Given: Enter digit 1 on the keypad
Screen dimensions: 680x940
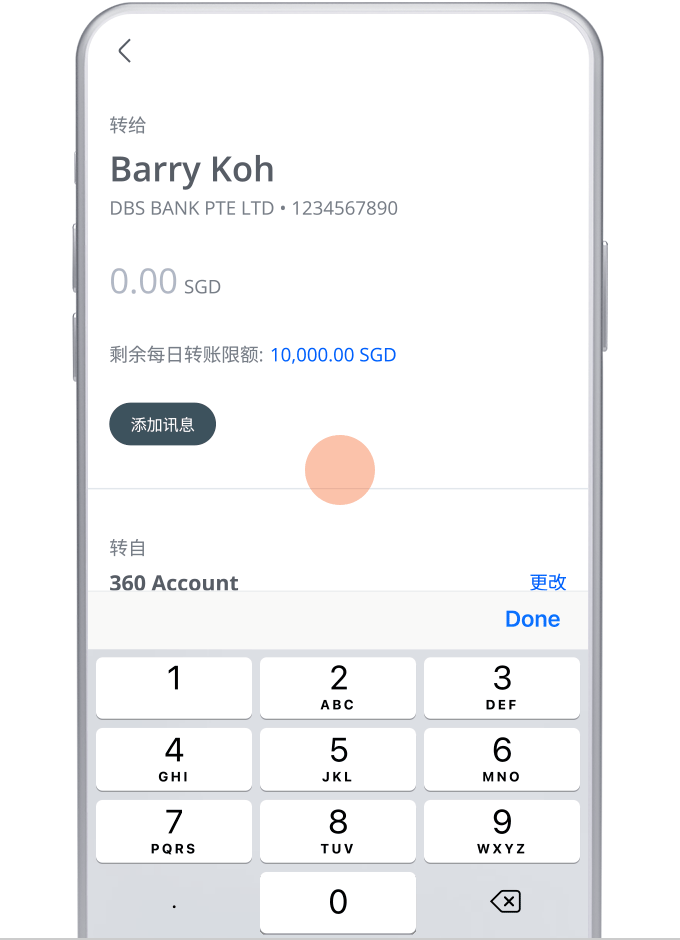Looking at the screenshot, I should [x=174, y=687].
